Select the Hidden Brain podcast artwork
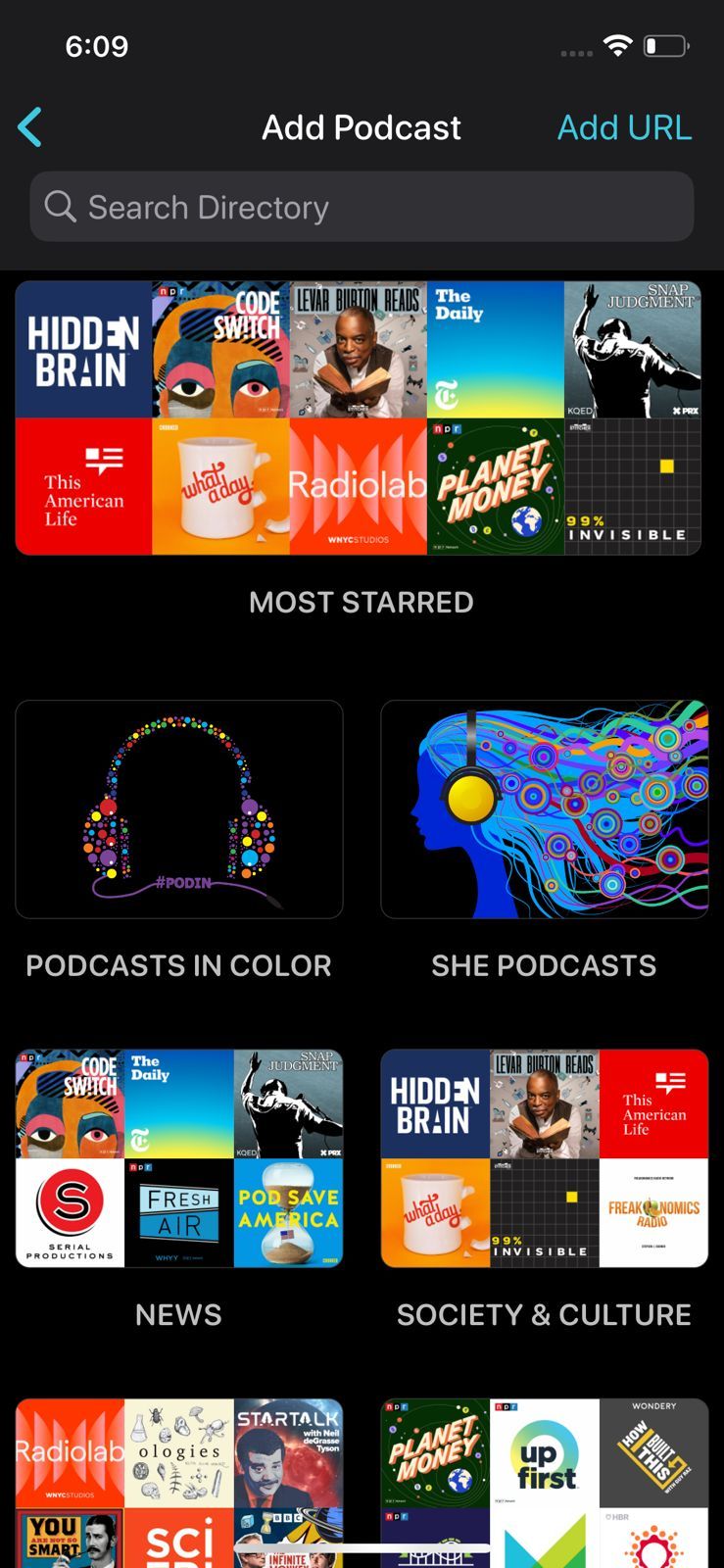Image resolution: width=724 pixels, height=1568 pixels. (x=83, y=349)
